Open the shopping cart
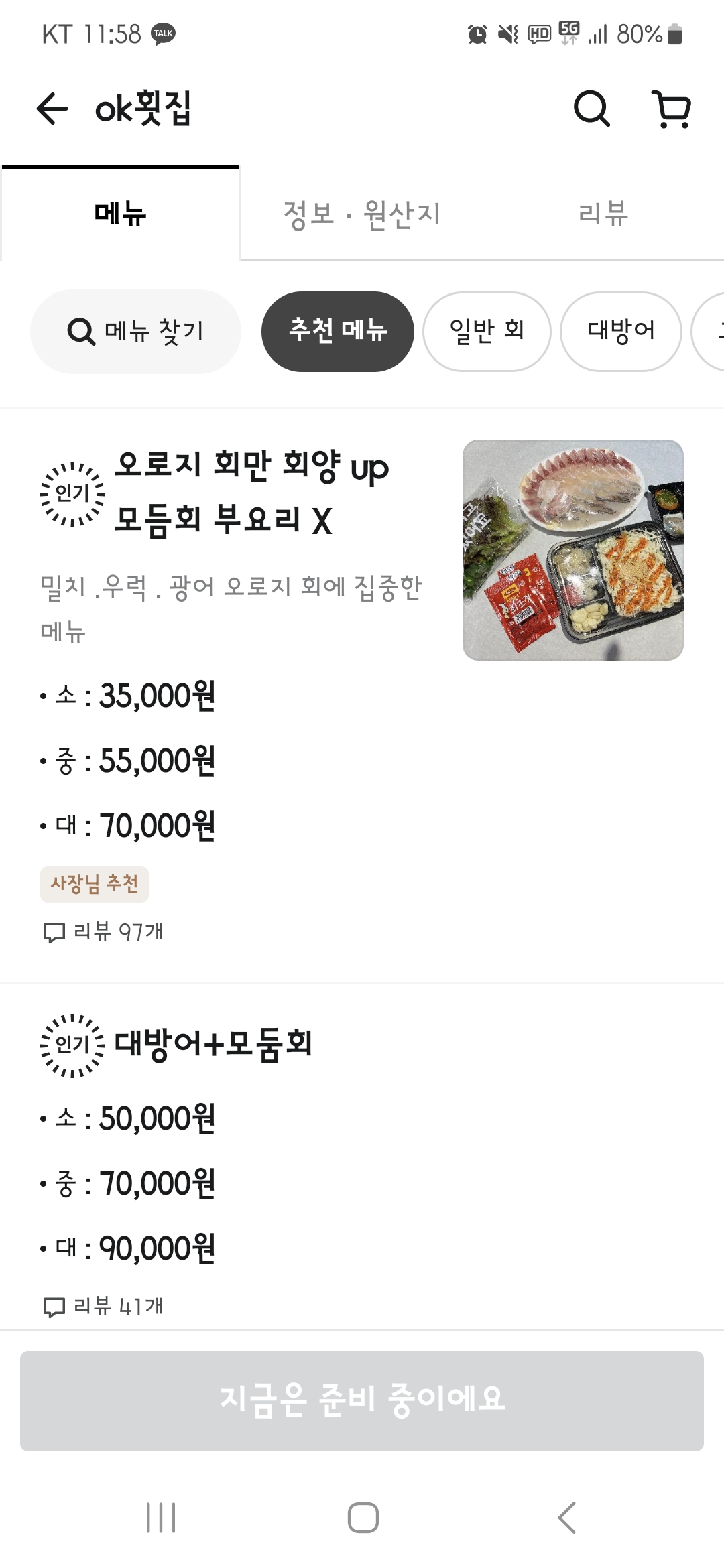724x1568 pixels. tap(672, 109)
